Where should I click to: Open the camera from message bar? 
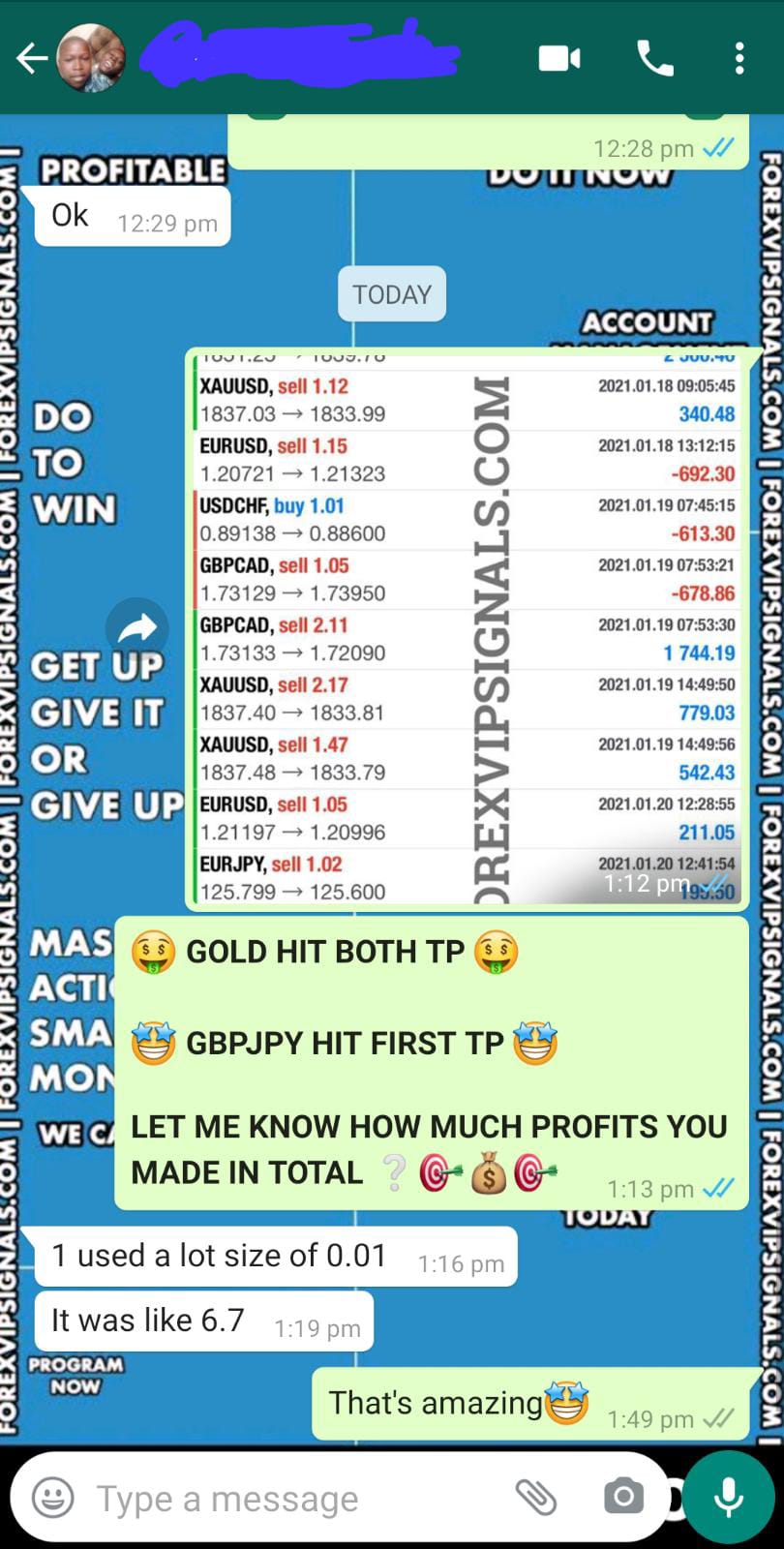623,1498
